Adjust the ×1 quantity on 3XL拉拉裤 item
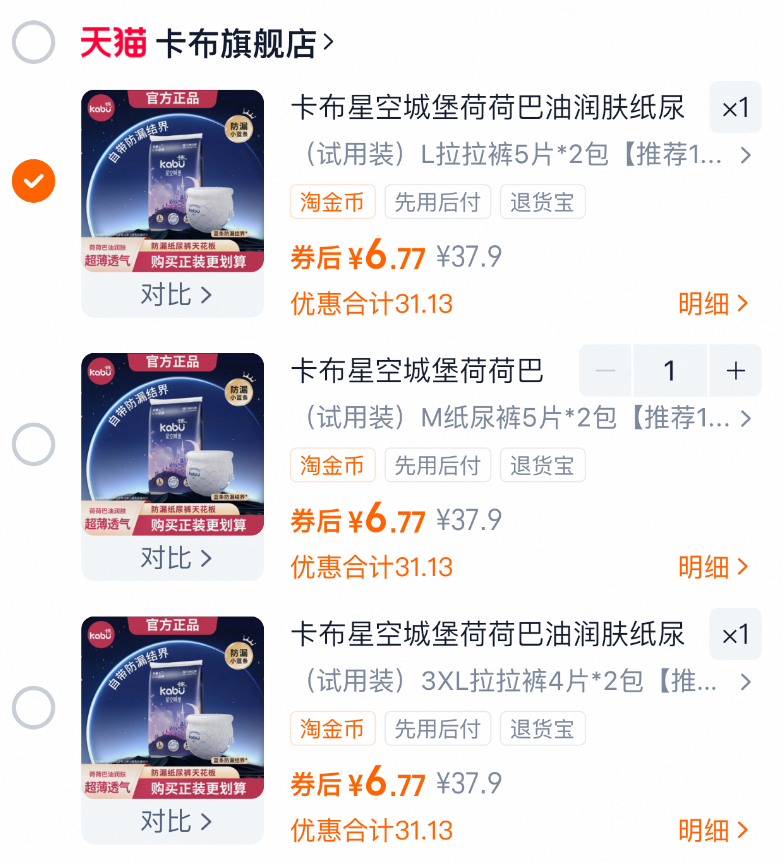Viewport: 783px width, 862px height. pos(735,635)
